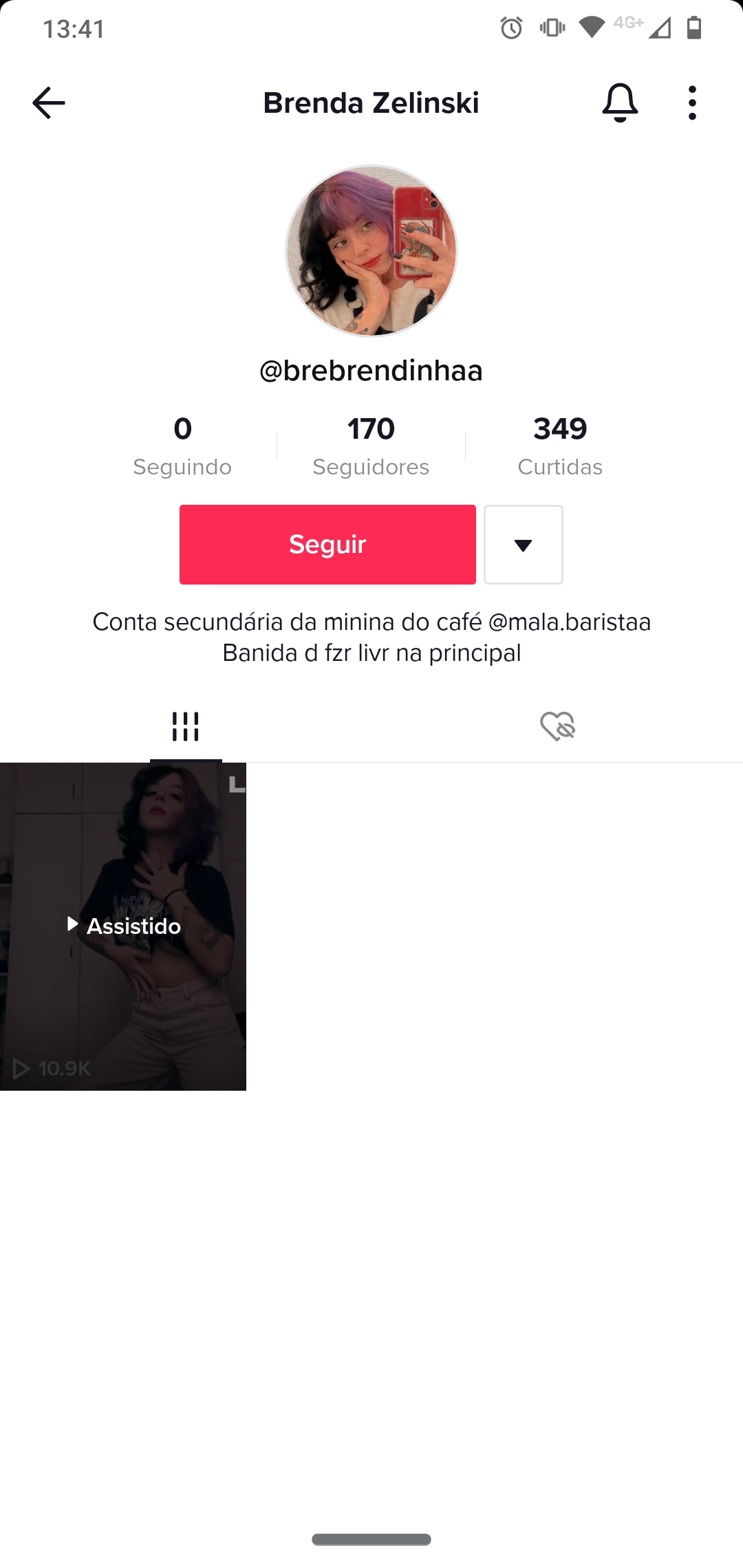Follow this account with Seguir button
The image size is (743, 1568).
pos(327,545)
